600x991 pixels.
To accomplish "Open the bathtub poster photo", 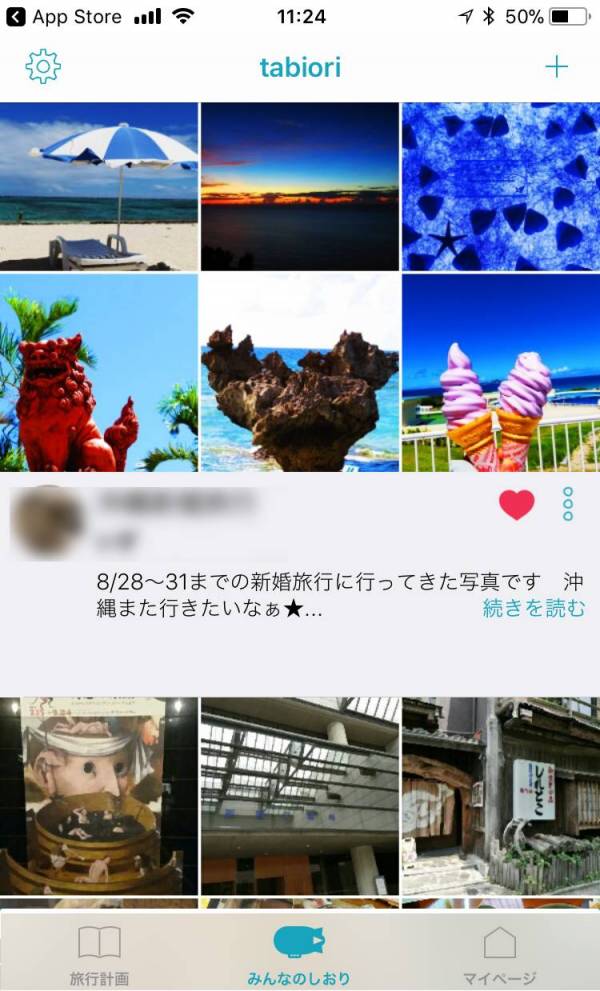I will (99, 795).
